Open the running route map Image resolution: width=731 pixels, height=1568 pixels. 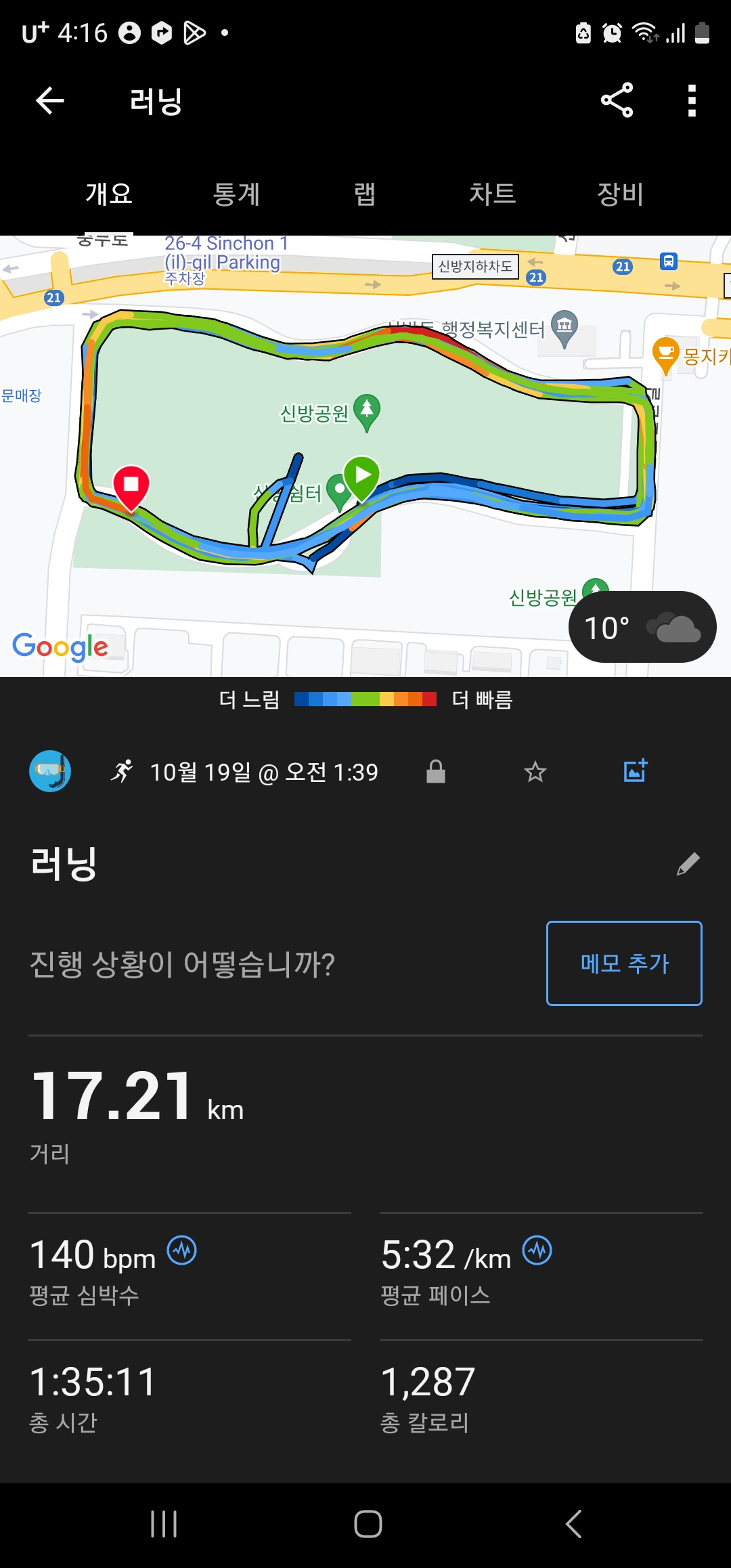pos(365,456)
